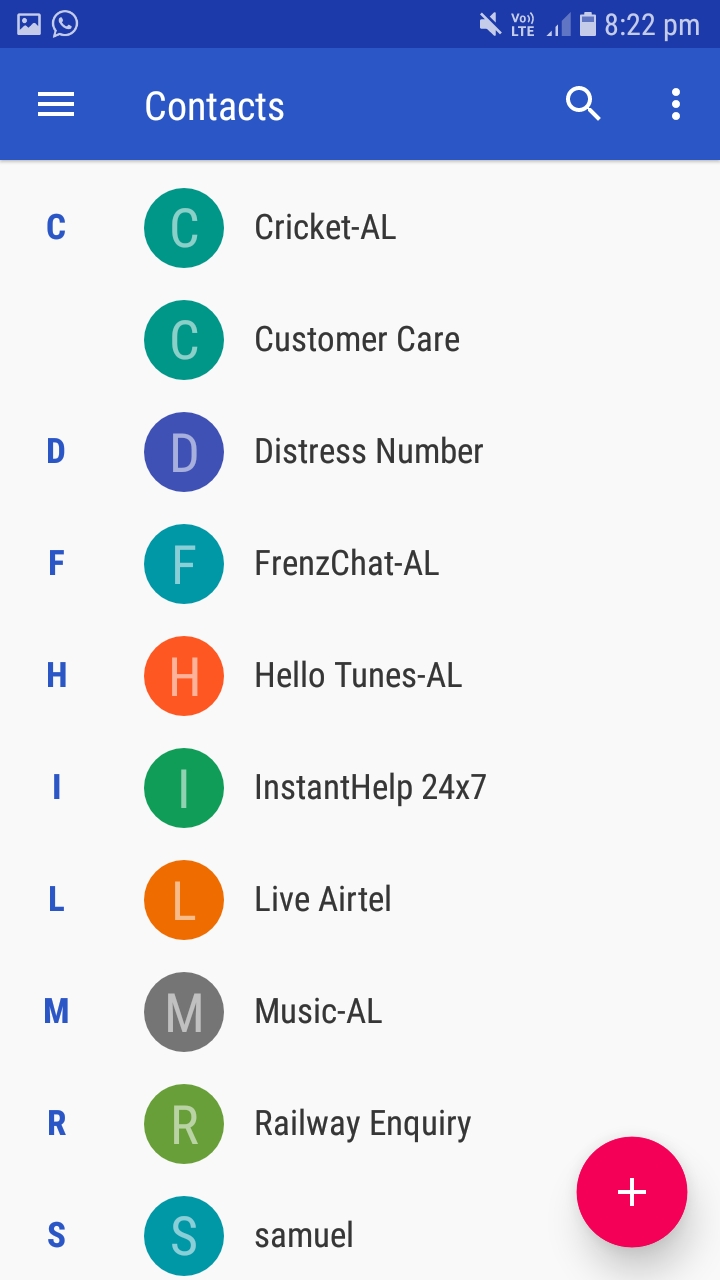Screen dimensions: 720x1280
Task: Open the Customer Care contact
Action: (360, 340)
